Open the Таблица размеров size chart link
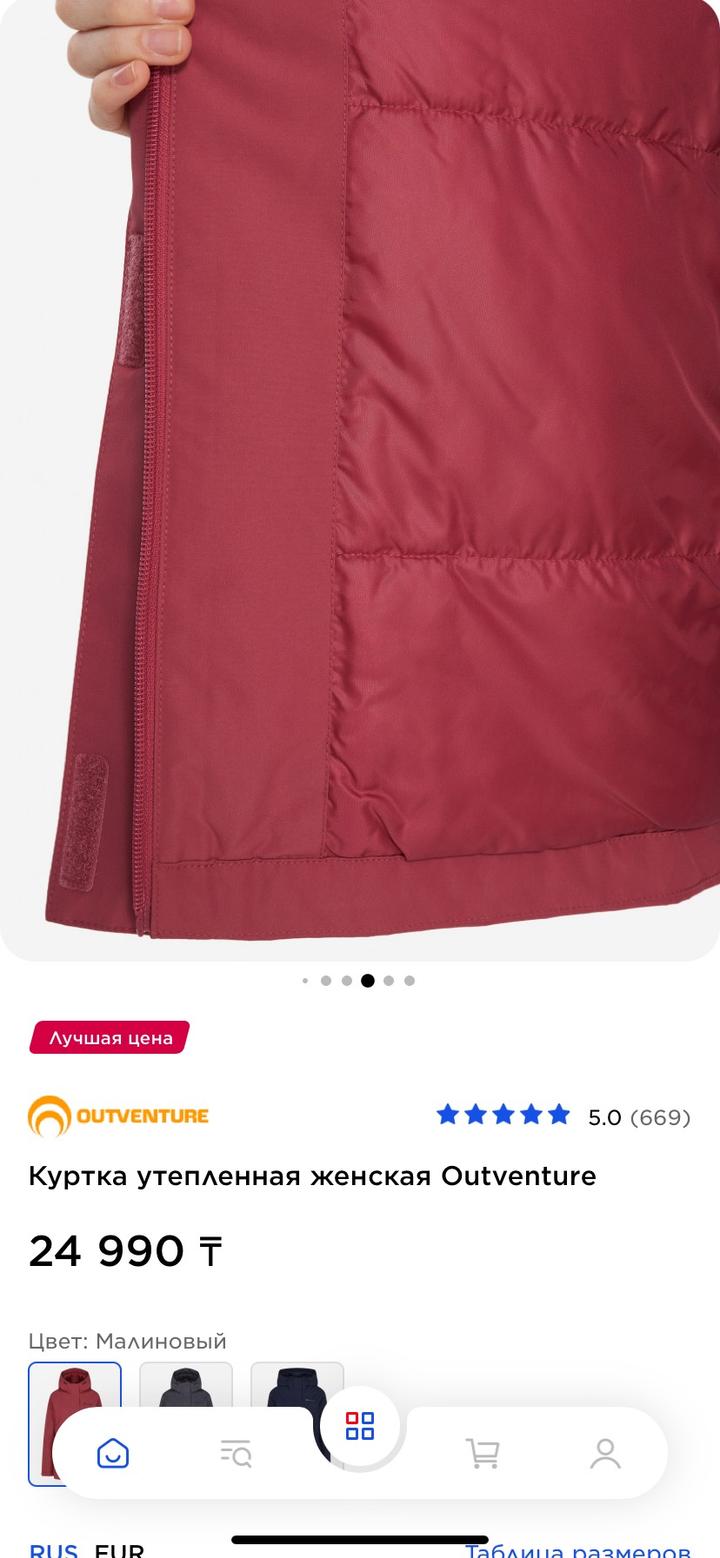 click(x=578, y=1550)
